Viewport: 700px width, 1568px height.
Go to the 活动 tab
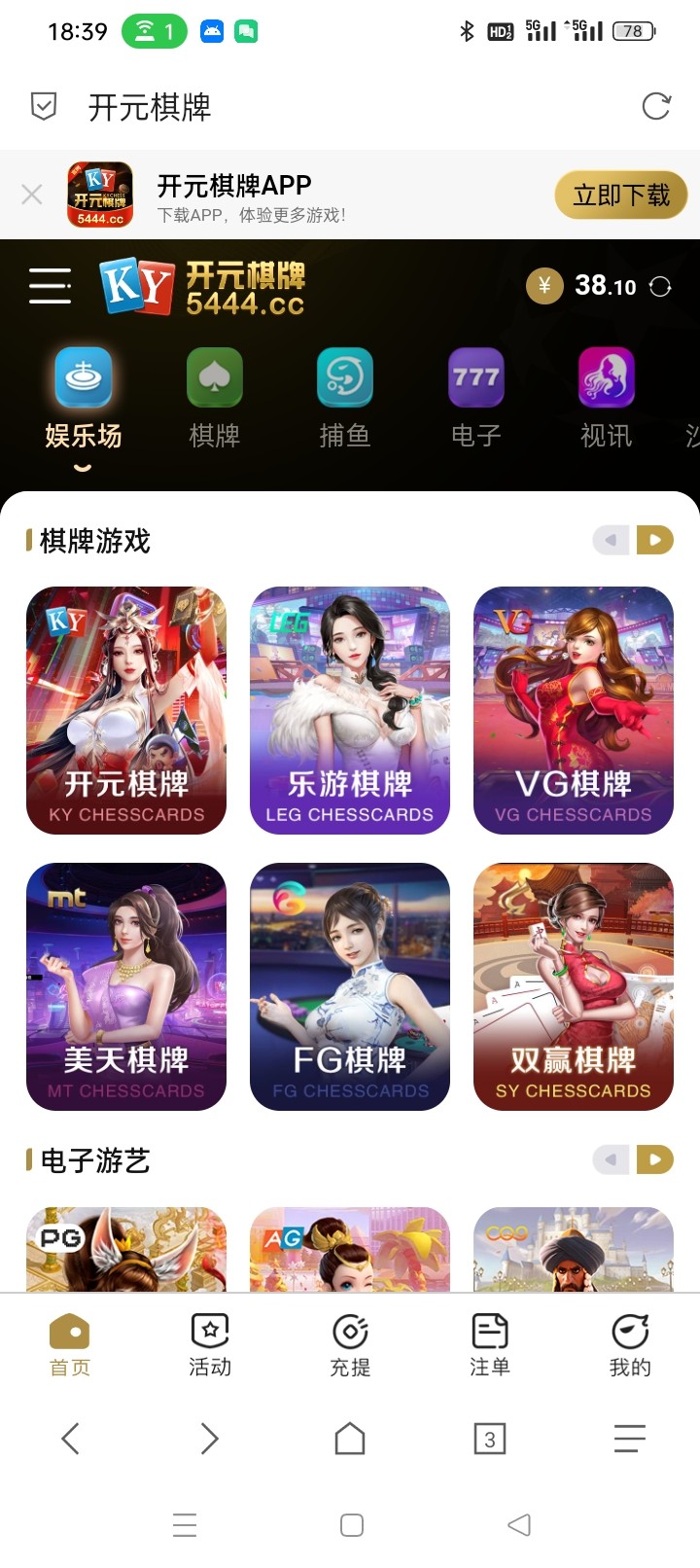pyautogui.click(x=210, y=1344)
